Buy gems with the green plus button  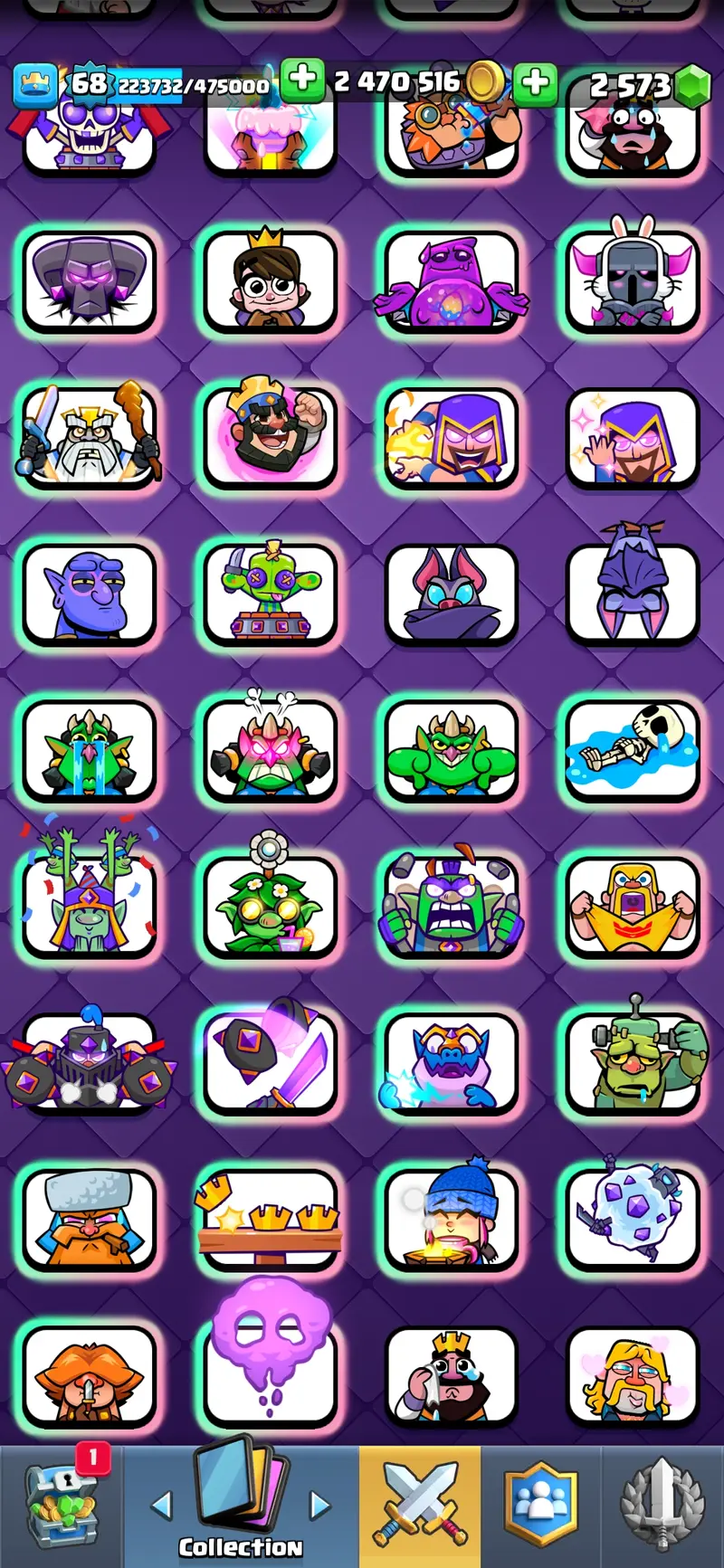pyautogui.click(x=535, y=83)
